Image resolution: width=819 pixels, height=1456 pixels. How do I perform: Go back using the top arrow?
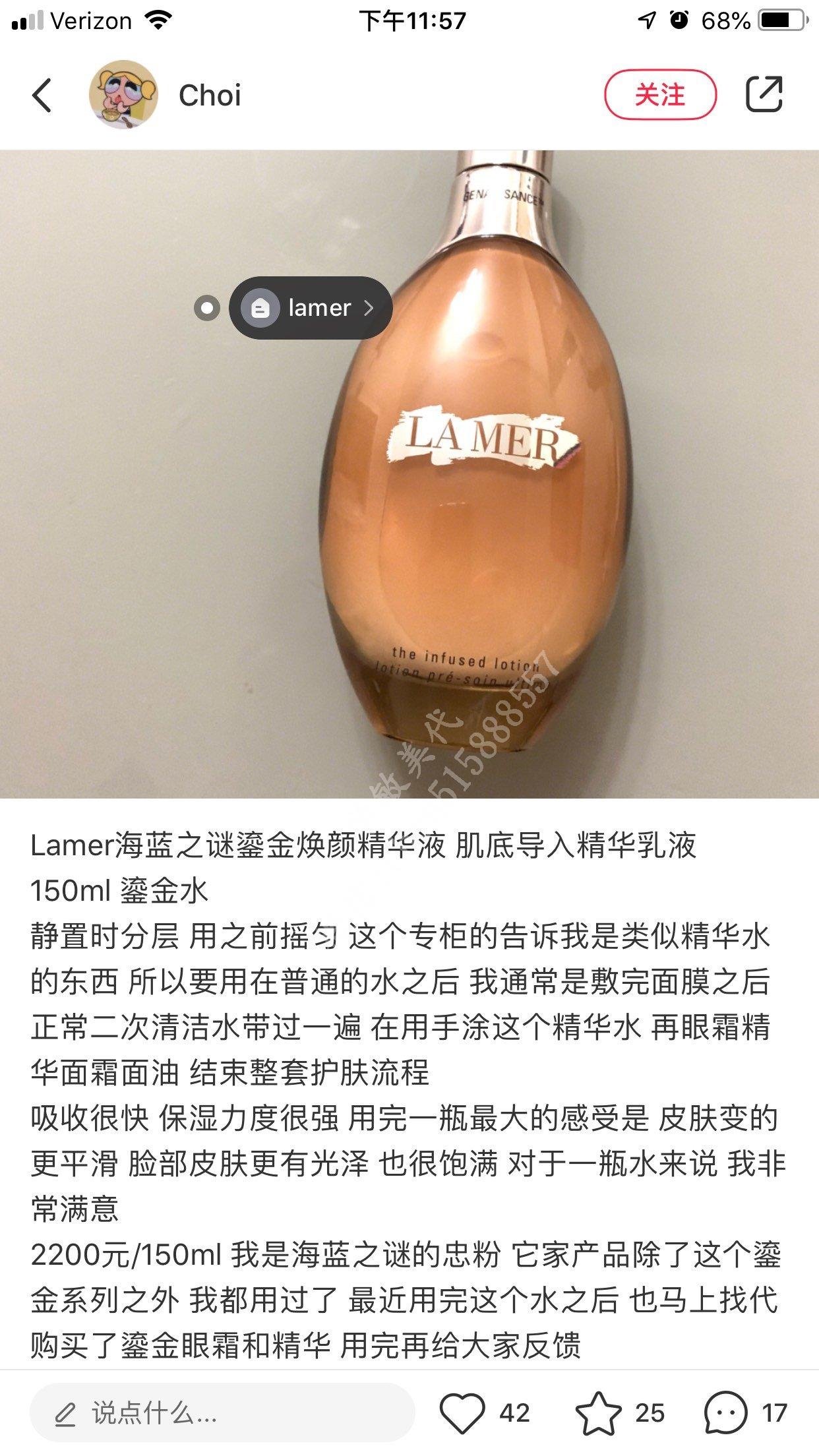click(42, 95)
